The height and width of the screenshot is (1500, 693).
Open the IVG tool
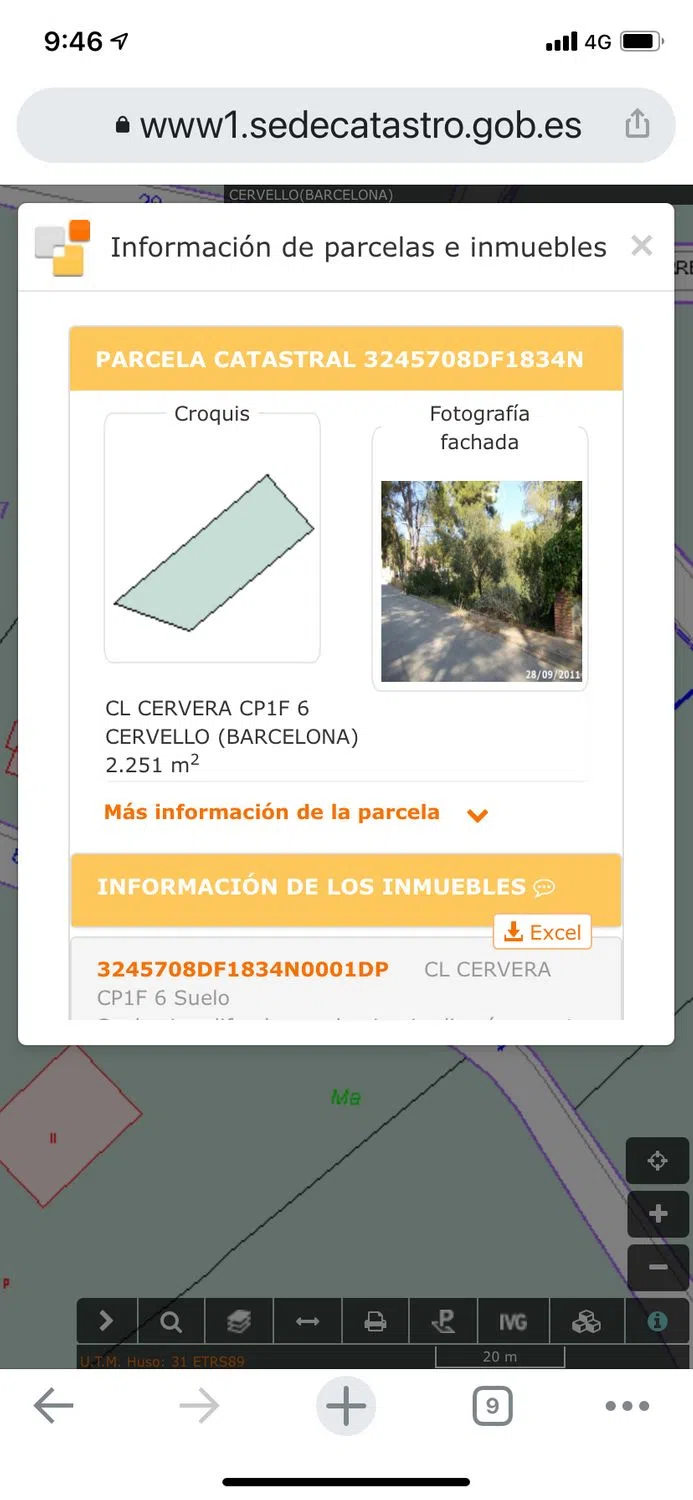point(512,1321)
